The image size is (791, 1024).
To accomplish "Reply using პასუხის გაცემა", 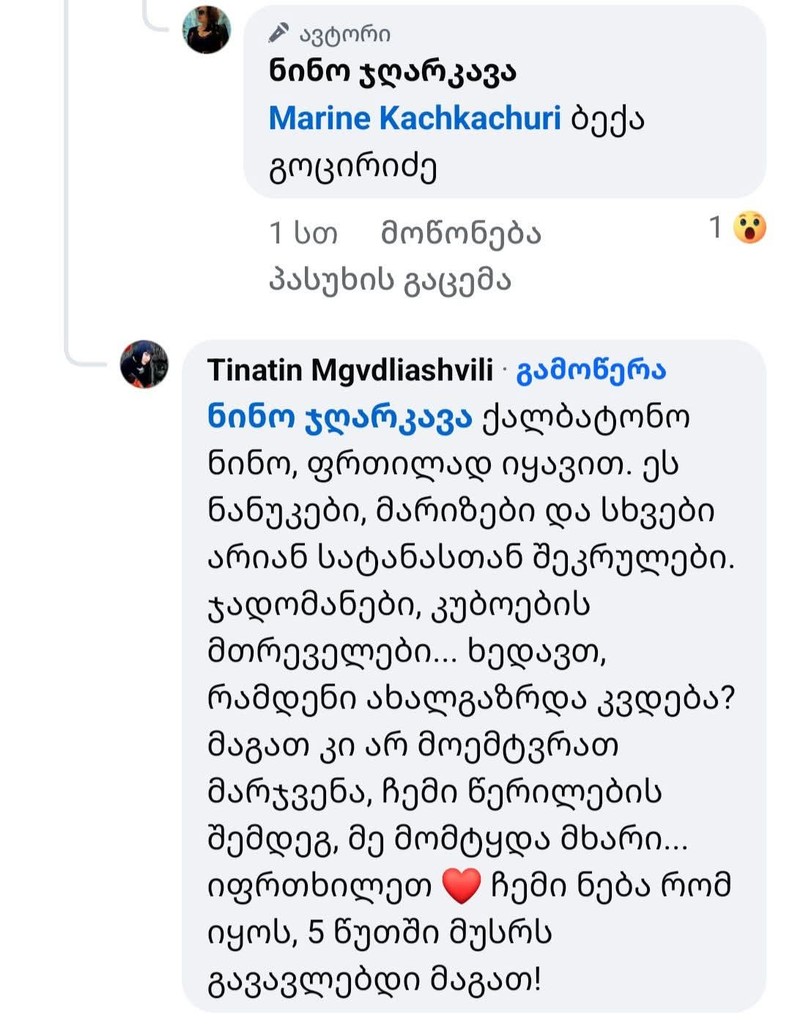I will [x=389, y=281].
